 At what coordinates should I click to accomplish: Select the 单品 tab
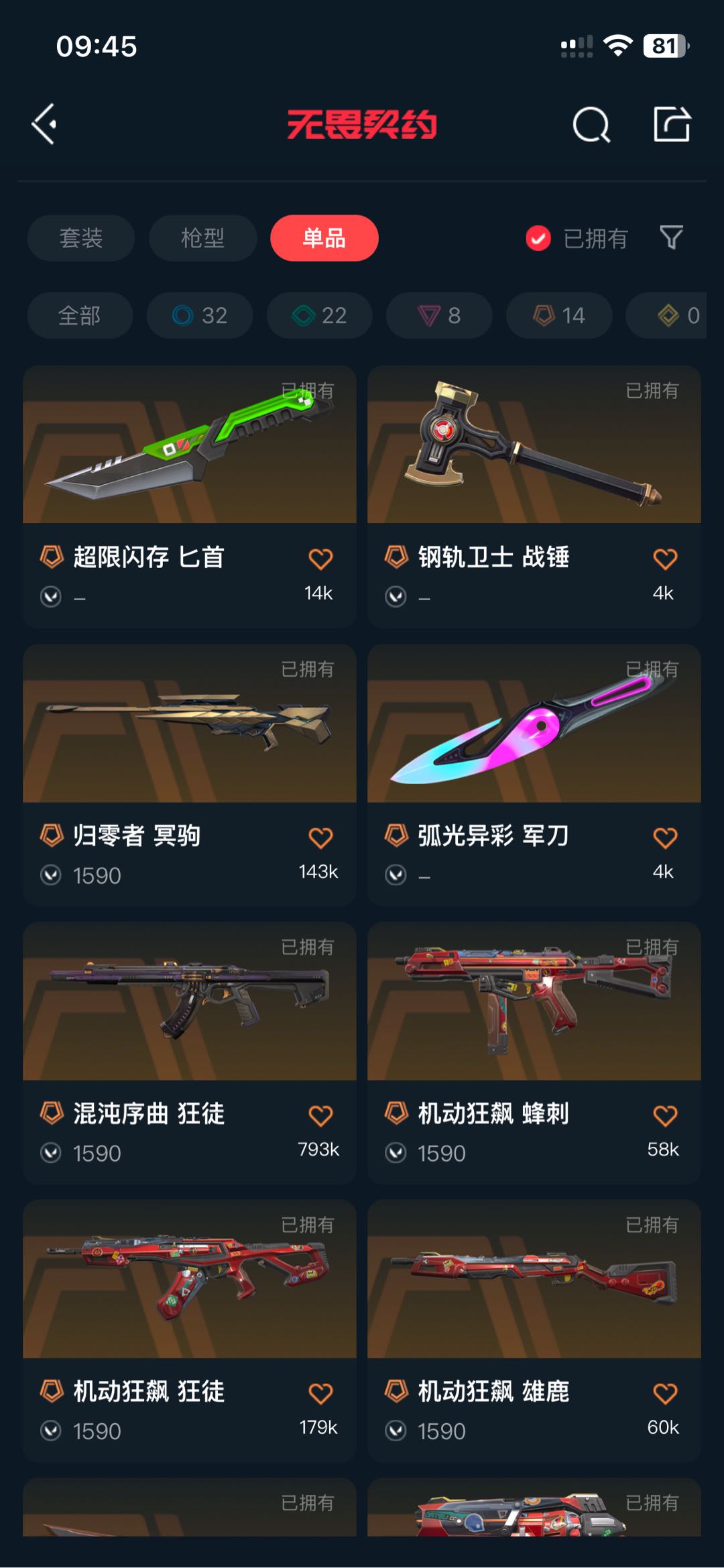tap(324, 238)
